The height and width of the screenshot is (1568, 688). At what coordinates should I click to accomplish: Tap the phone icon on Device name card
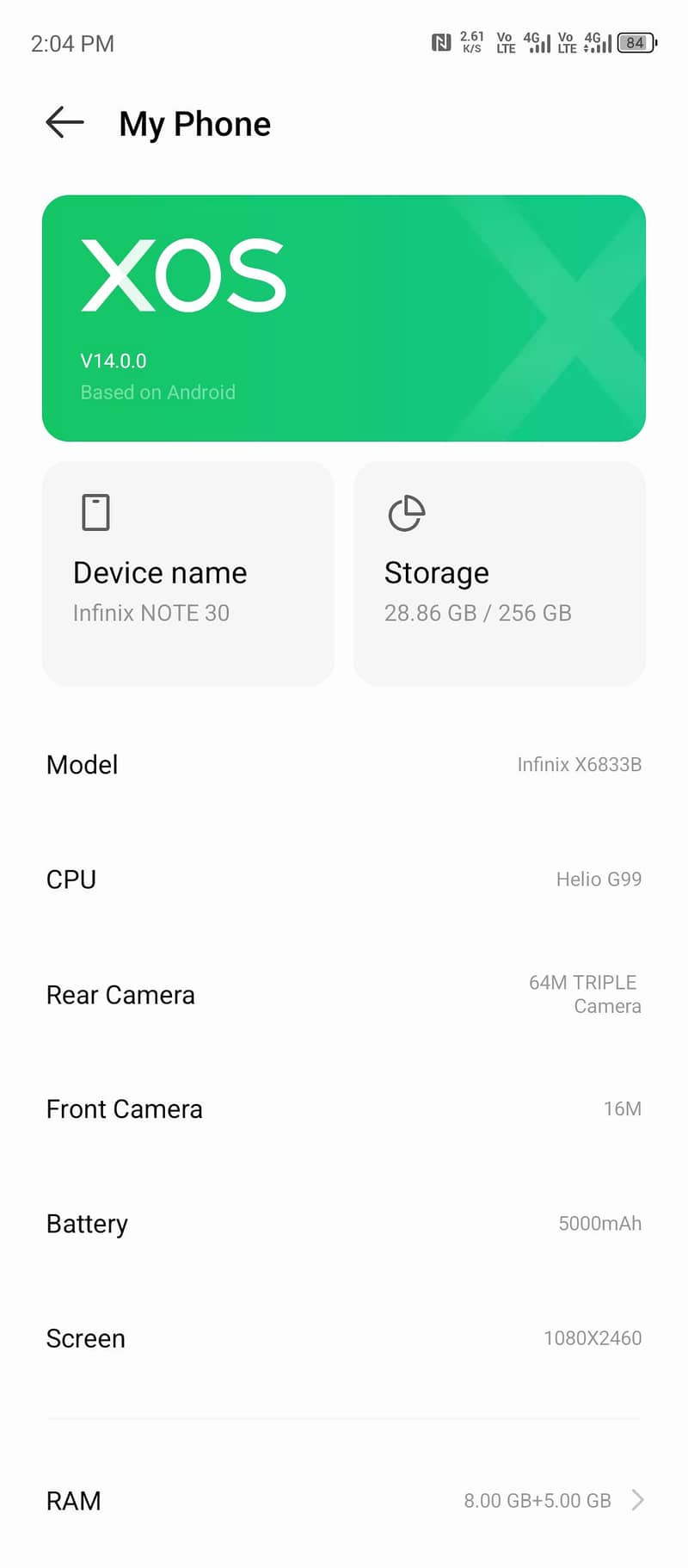(x=95, y=511)
